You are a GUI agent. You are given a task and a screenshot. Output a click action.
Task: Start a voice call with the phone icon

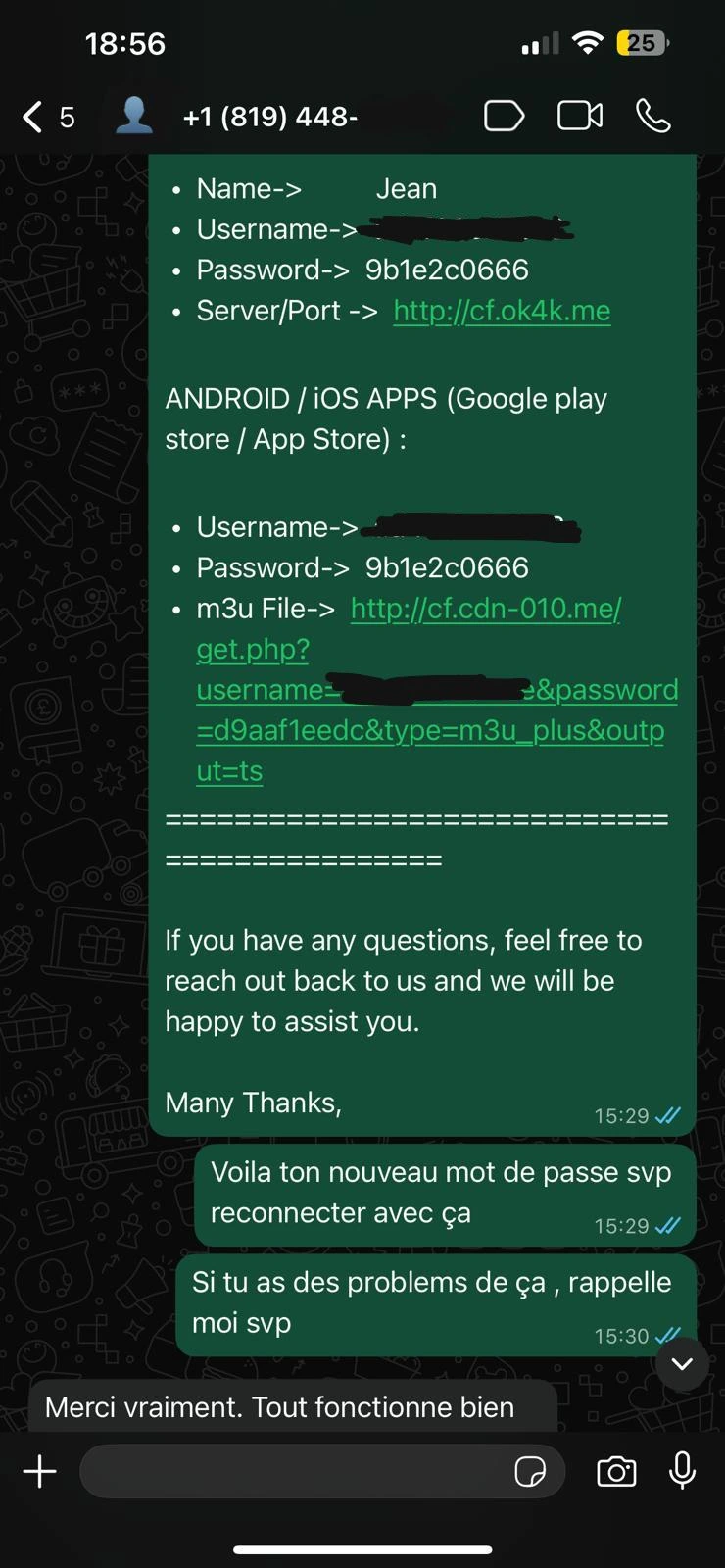pyautogui.click(x=652, y=115)
